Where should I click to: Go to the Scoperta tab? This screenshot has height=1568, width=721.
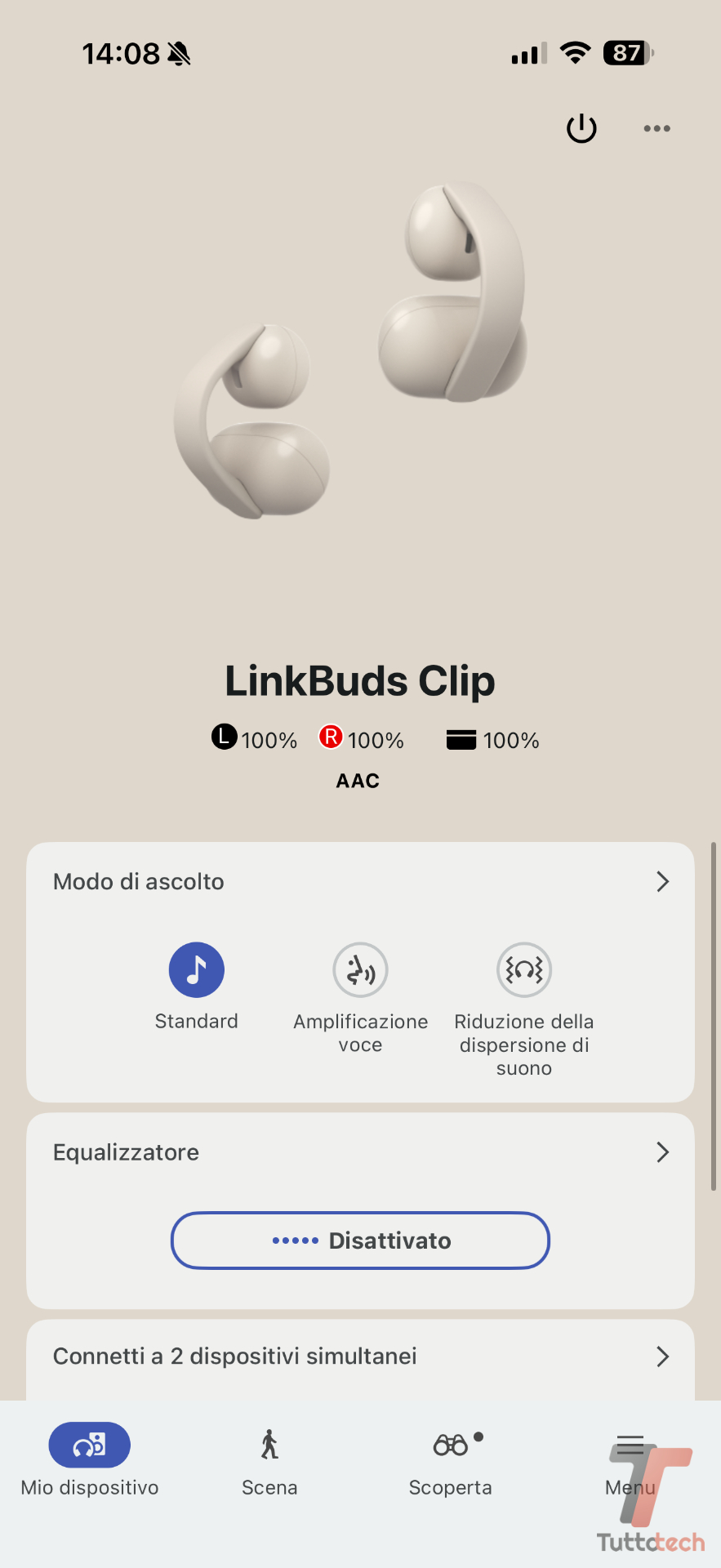451,1460
